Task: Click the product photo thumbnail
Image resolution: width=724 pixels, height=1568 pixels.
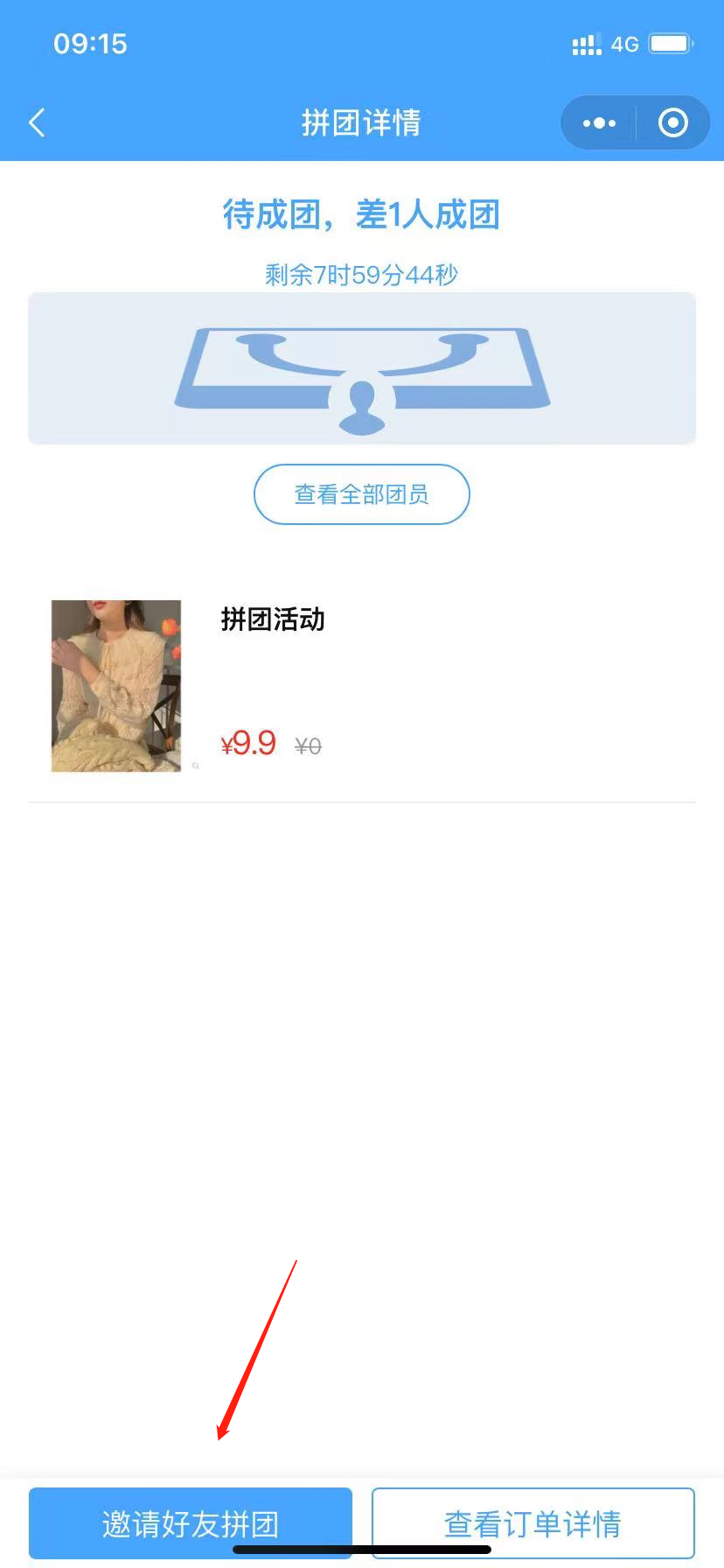Action: [115, 685]
